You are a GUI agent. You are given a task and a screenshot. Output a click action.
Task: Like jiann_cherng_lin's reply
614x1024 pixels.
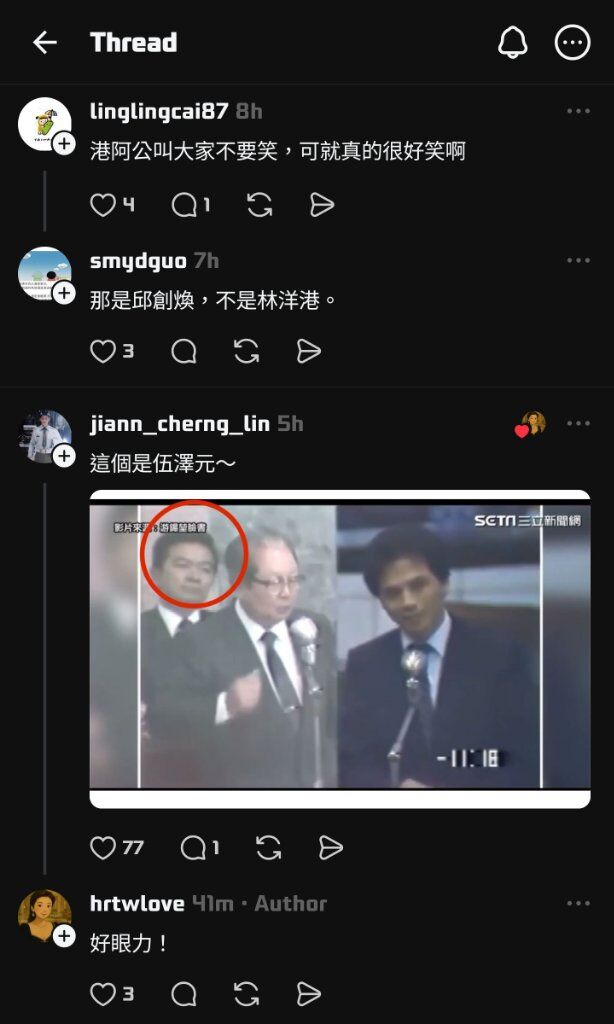click(x=103, y=848)
